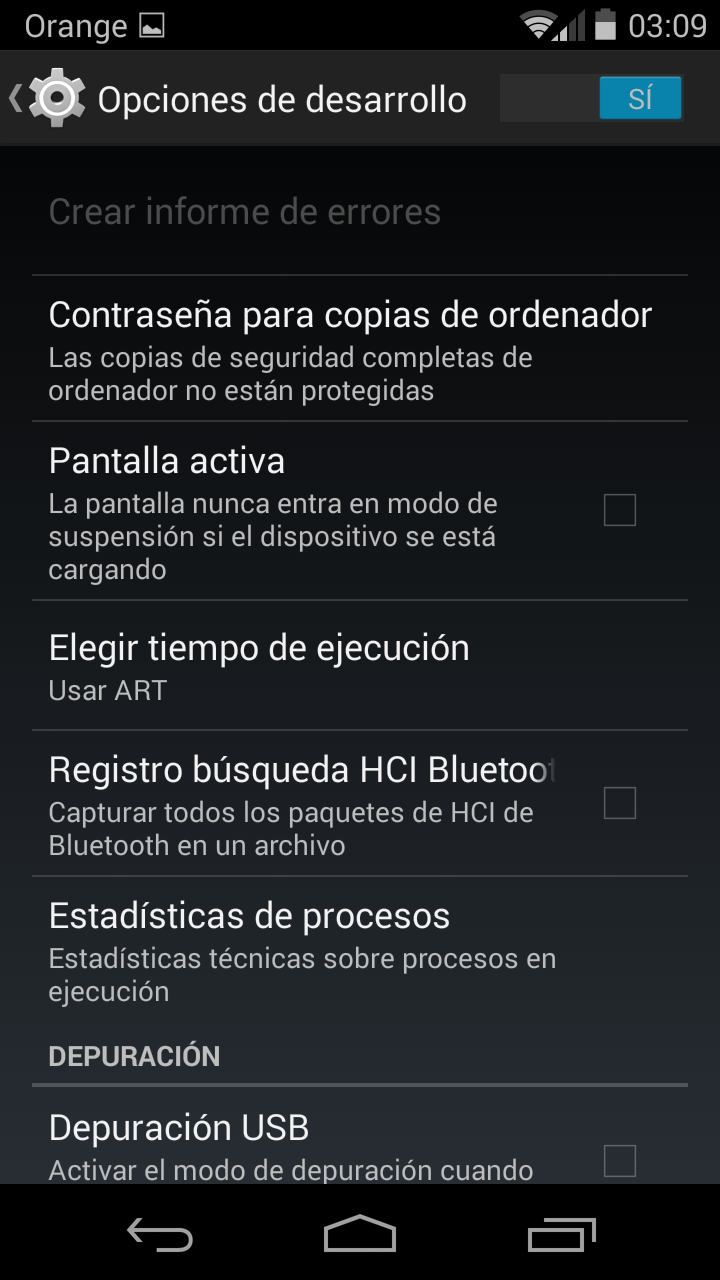Enable the Depuración USB checkbox
Viewport: 720px width, 1280px height.
pos(620,1161)
